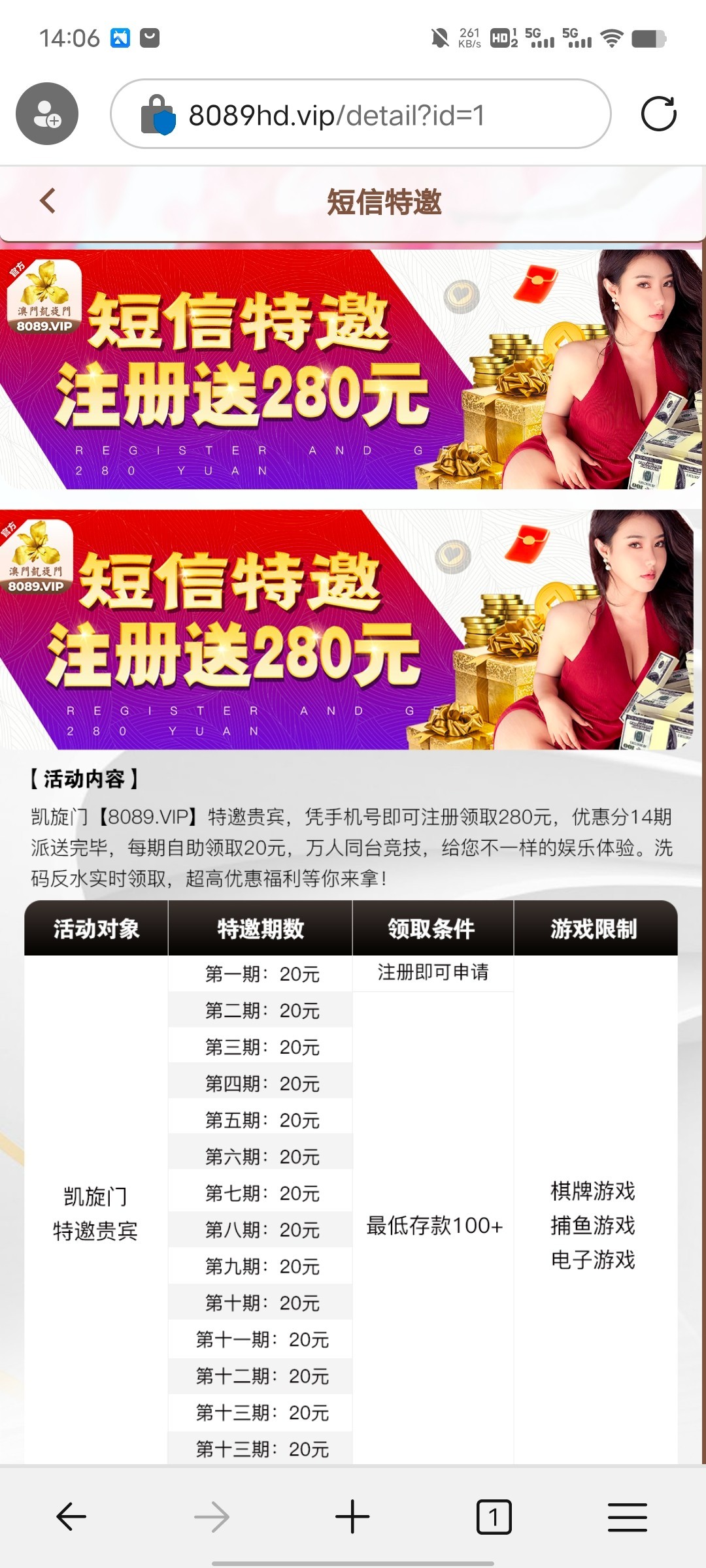This screenshot has height=1568, width=706.
Task: Go back from the 短信特邀 page
Action: point(48,201)
